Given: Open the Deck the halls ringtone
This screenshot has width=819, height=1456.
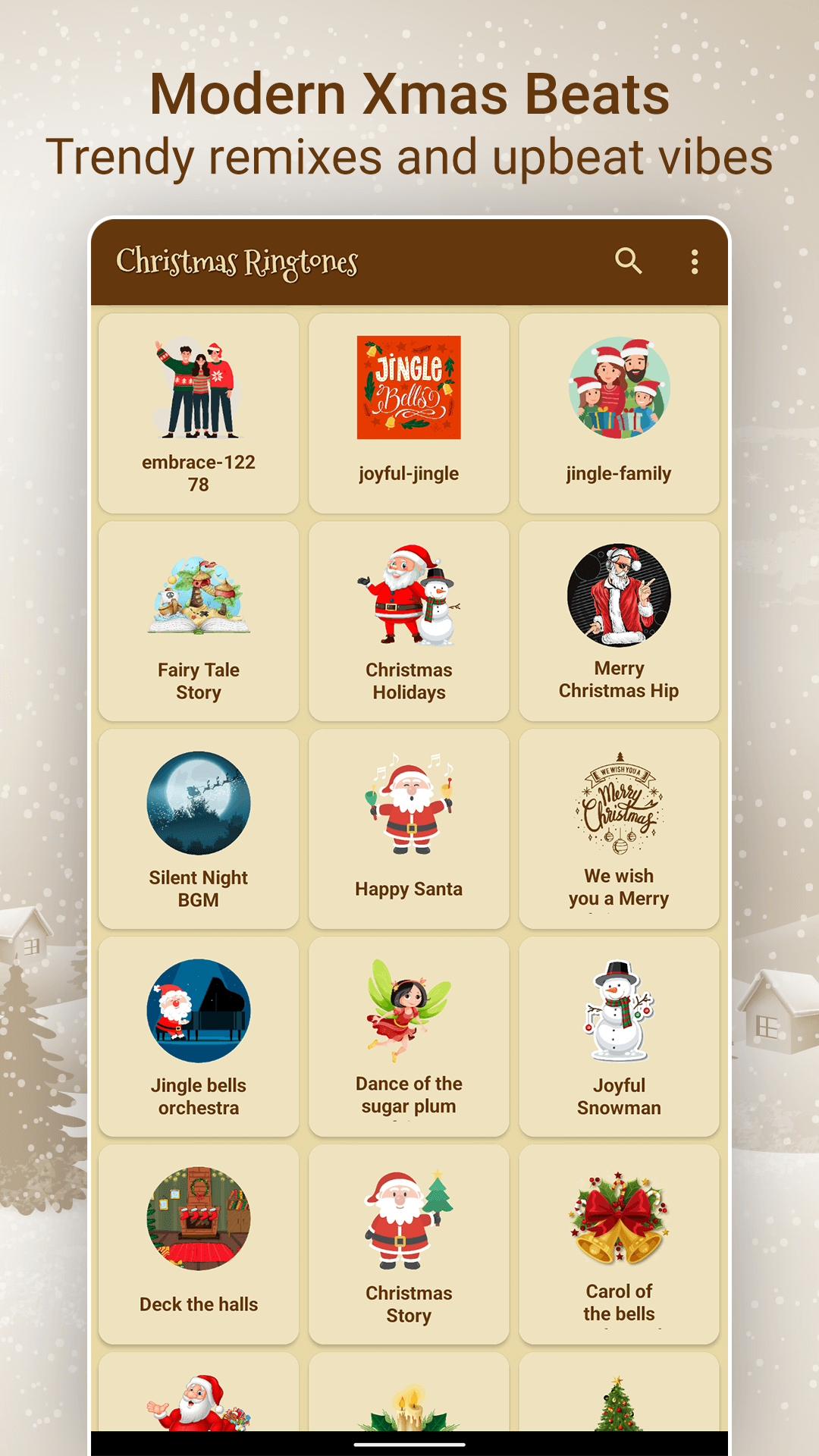Looking at the screenshot, I should [198, 1244].
